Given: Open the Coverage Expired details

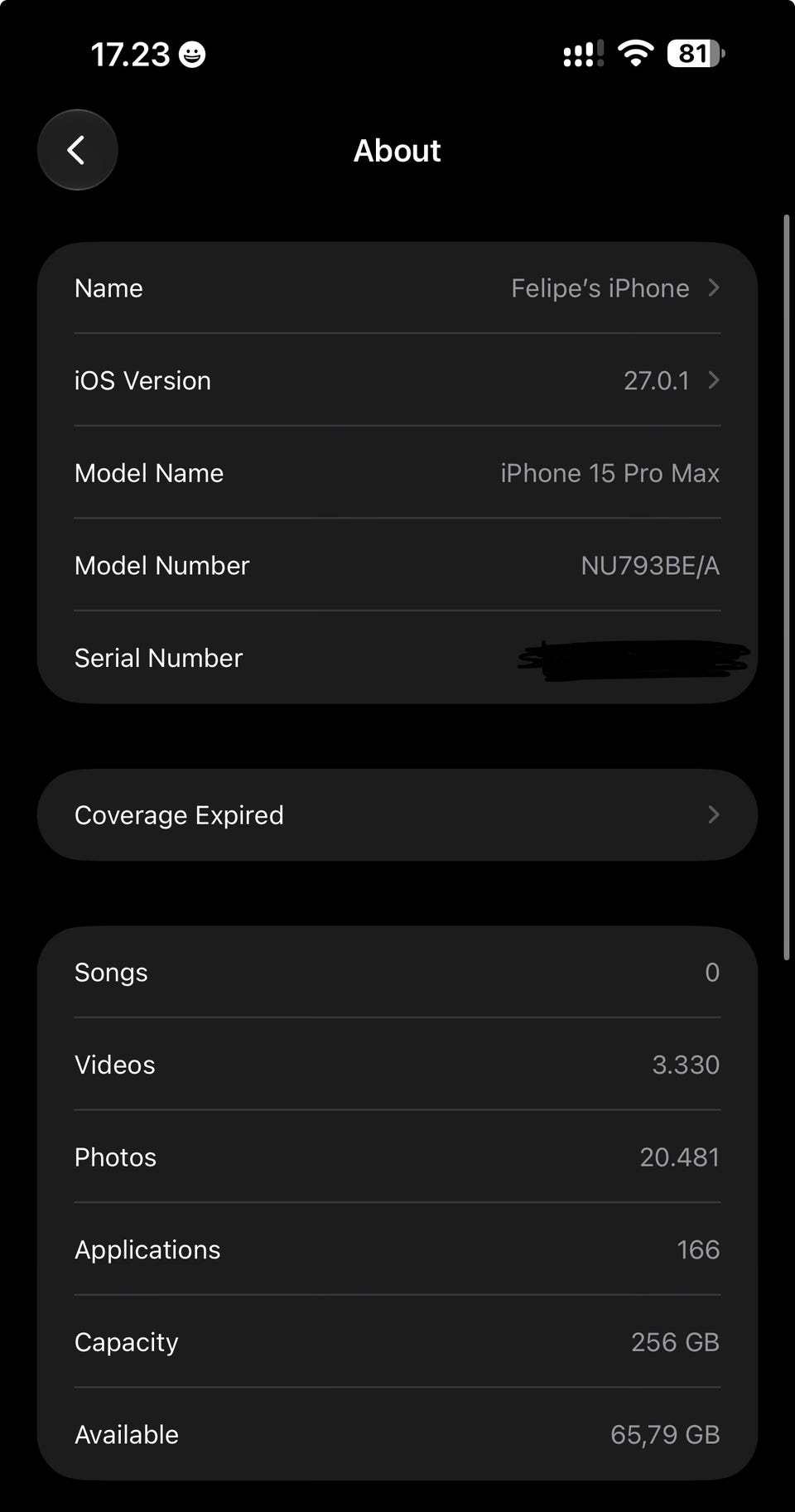Looking at the screenshot, I should click(x=397, y=815).
